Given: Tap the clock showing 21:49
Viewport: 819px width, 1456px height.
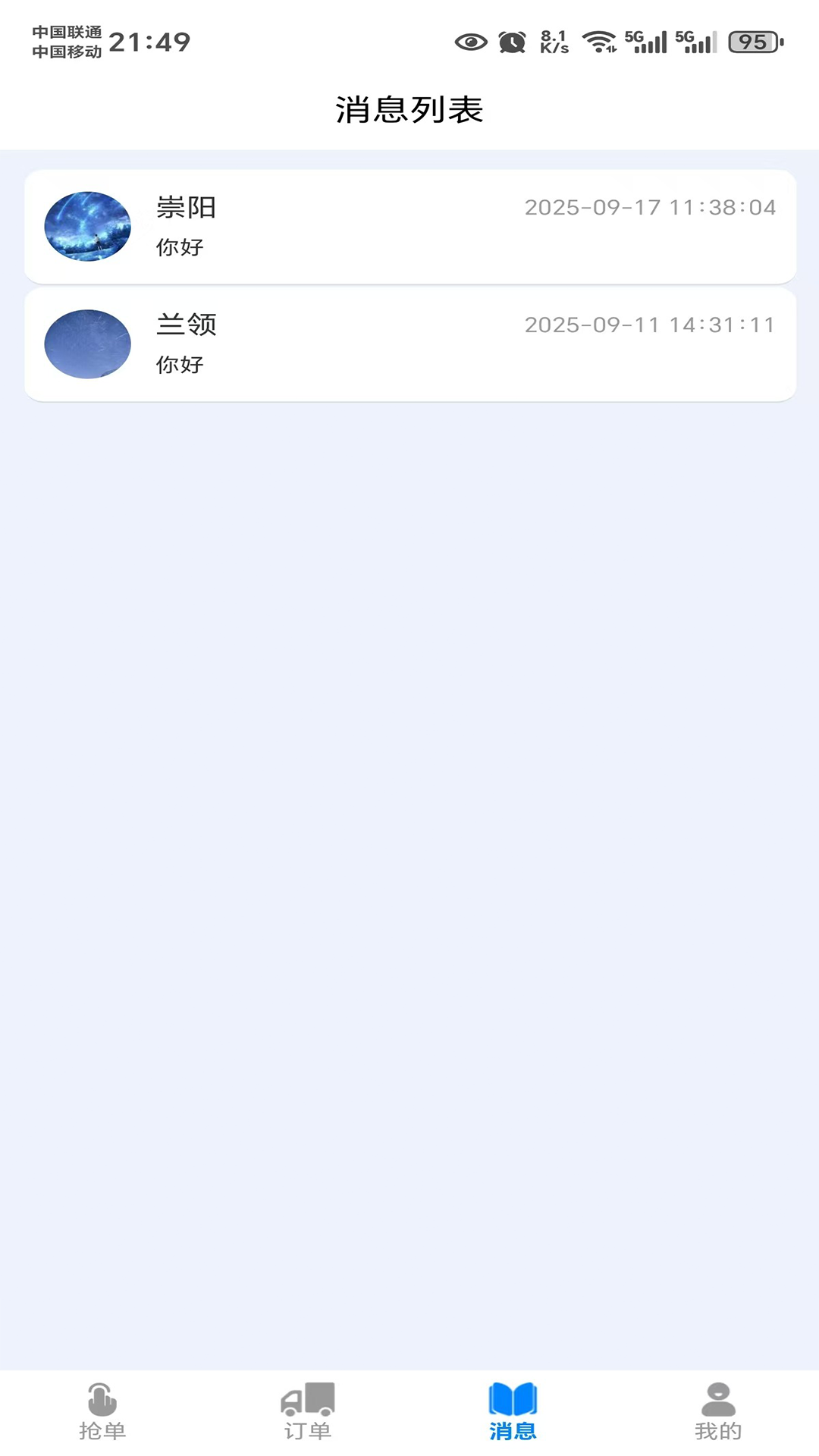Looking at the screenshot, I should [149, 42].
